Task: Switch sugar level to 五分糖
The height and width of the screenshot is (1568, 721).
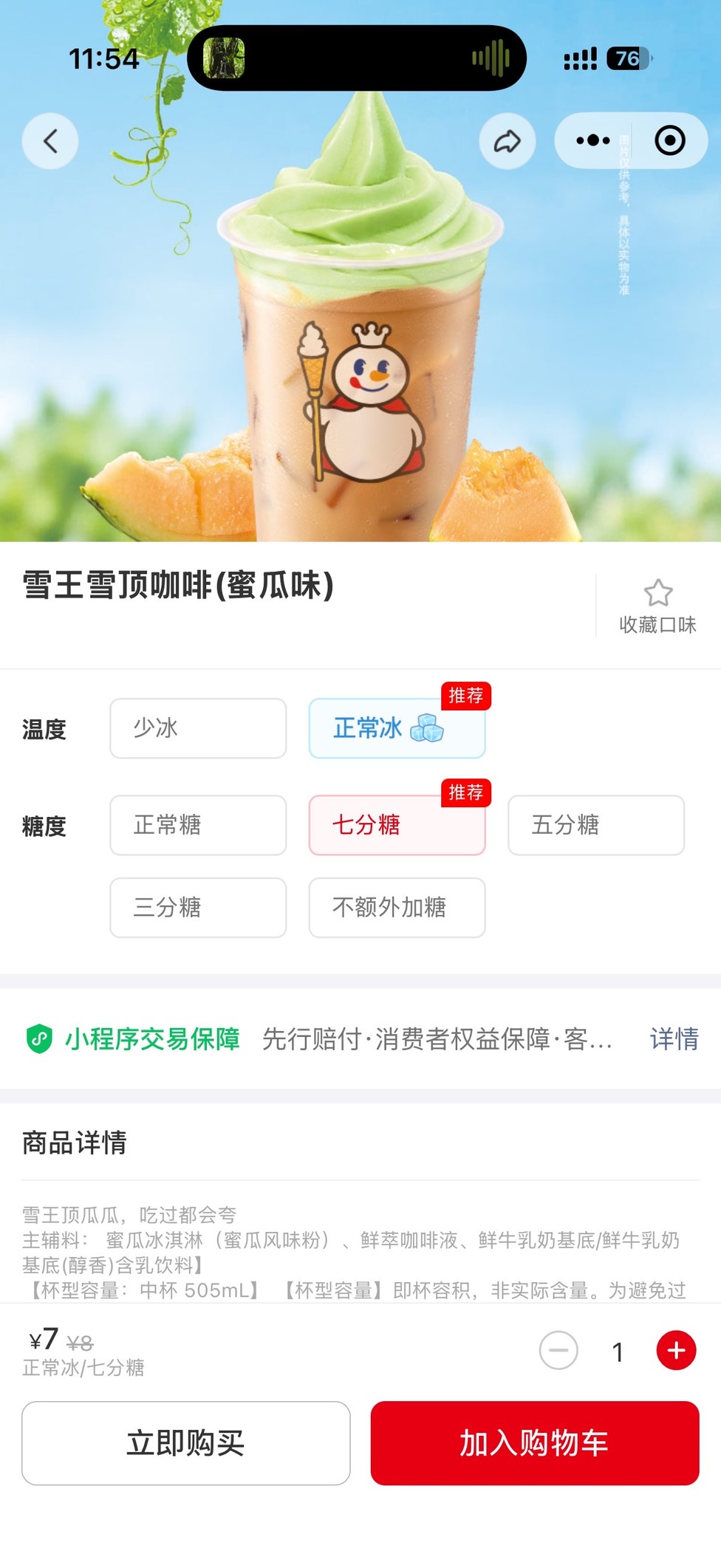Action: (x=595, y=825)
